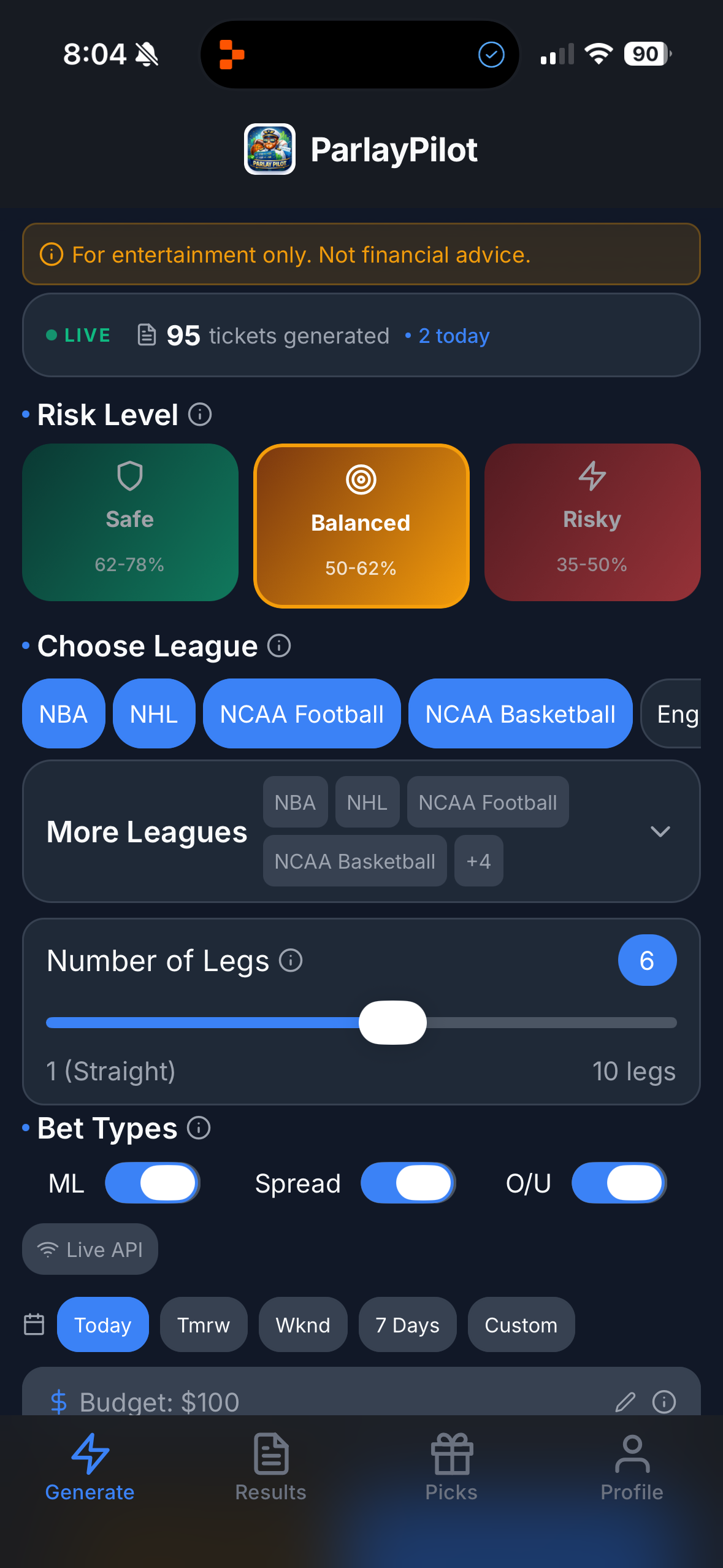Open the Budget info tooltip
Image resolution: width=723 pixels, height=1568 pixels.
coord(664,1402)
